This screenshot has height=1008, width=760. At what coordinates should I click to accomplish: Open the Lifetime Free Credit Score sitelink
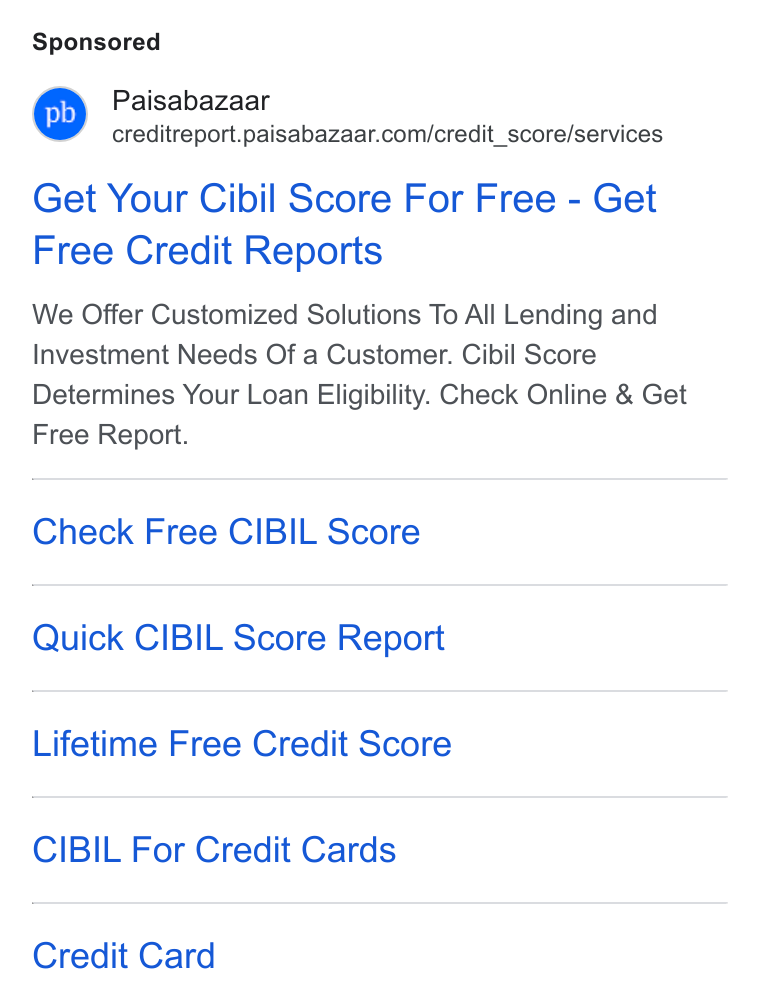[242, 744]
